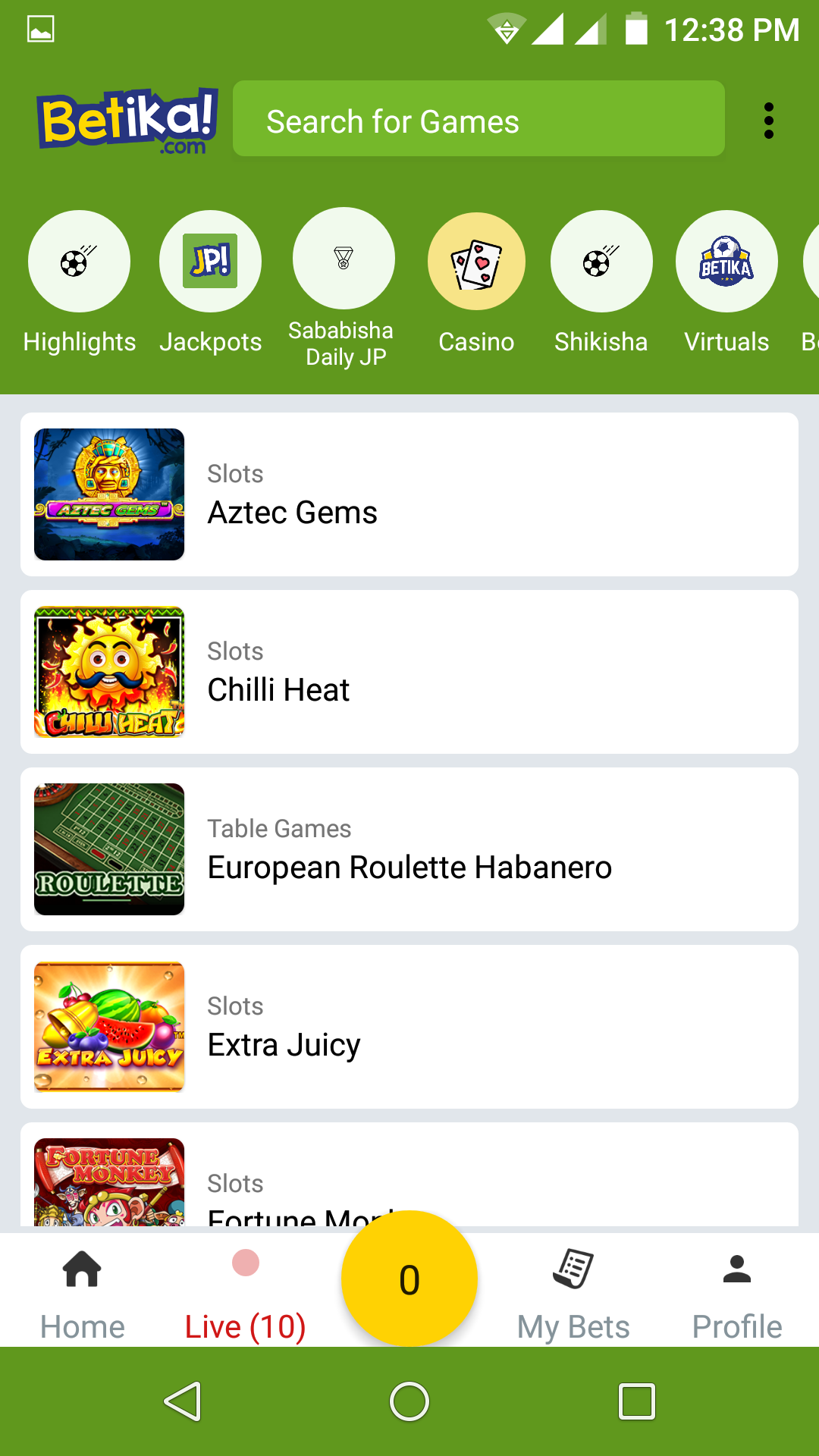
Task: Tap the Betika logo
Action: coord(127,121)
